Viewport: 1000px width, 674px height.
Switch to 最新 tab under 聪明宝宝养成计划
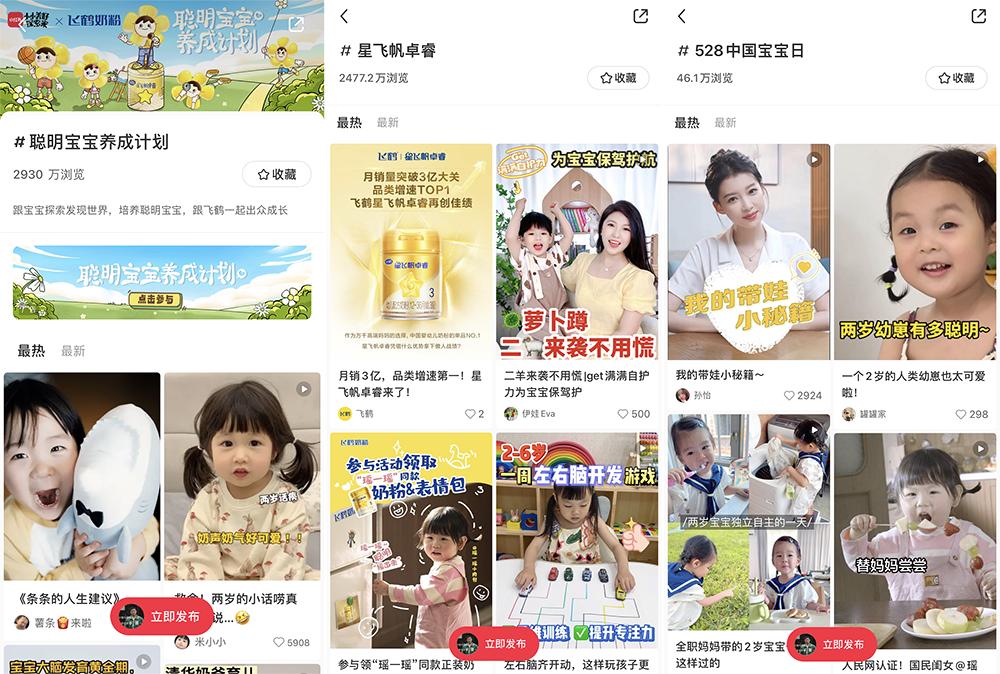coord(73,351)
